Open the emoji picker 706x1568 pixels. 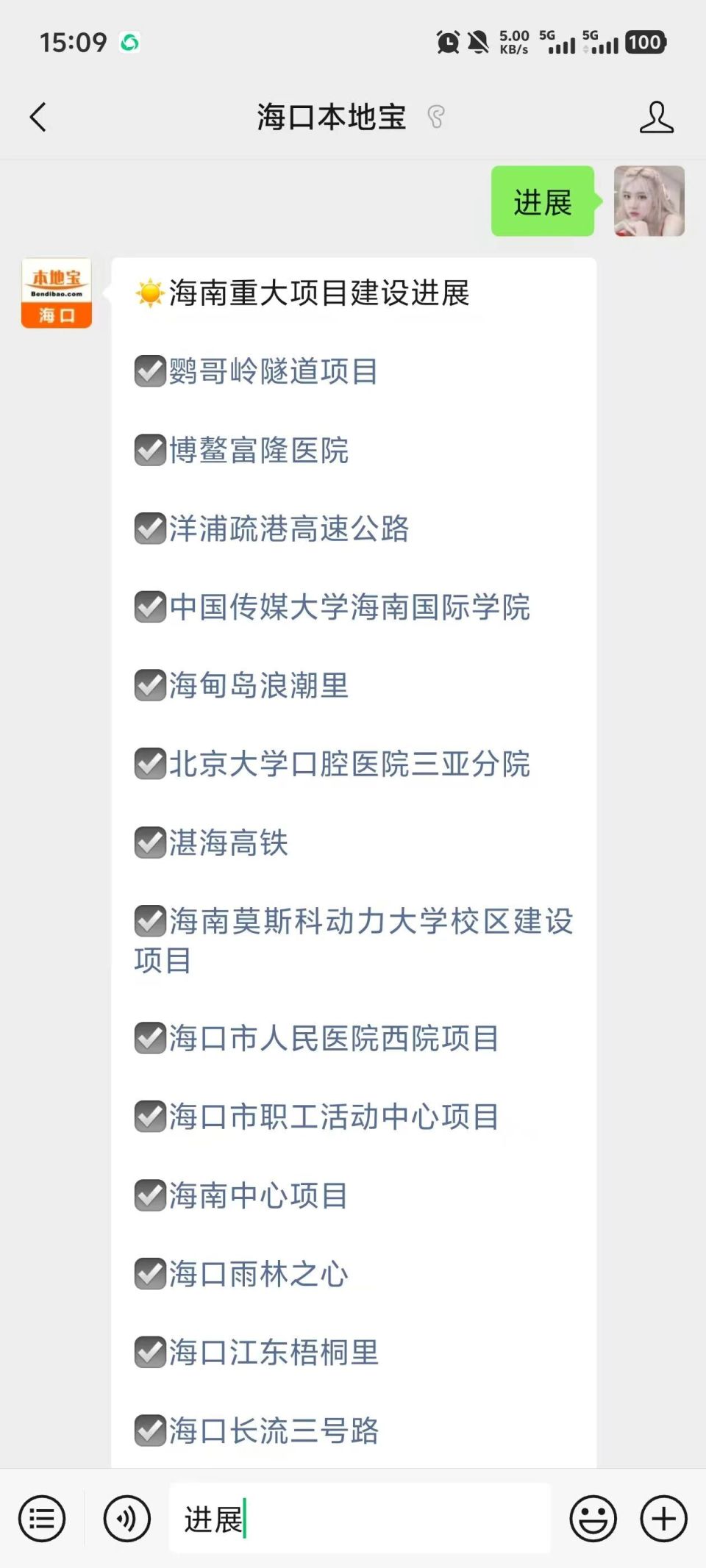pos(594,1518)
